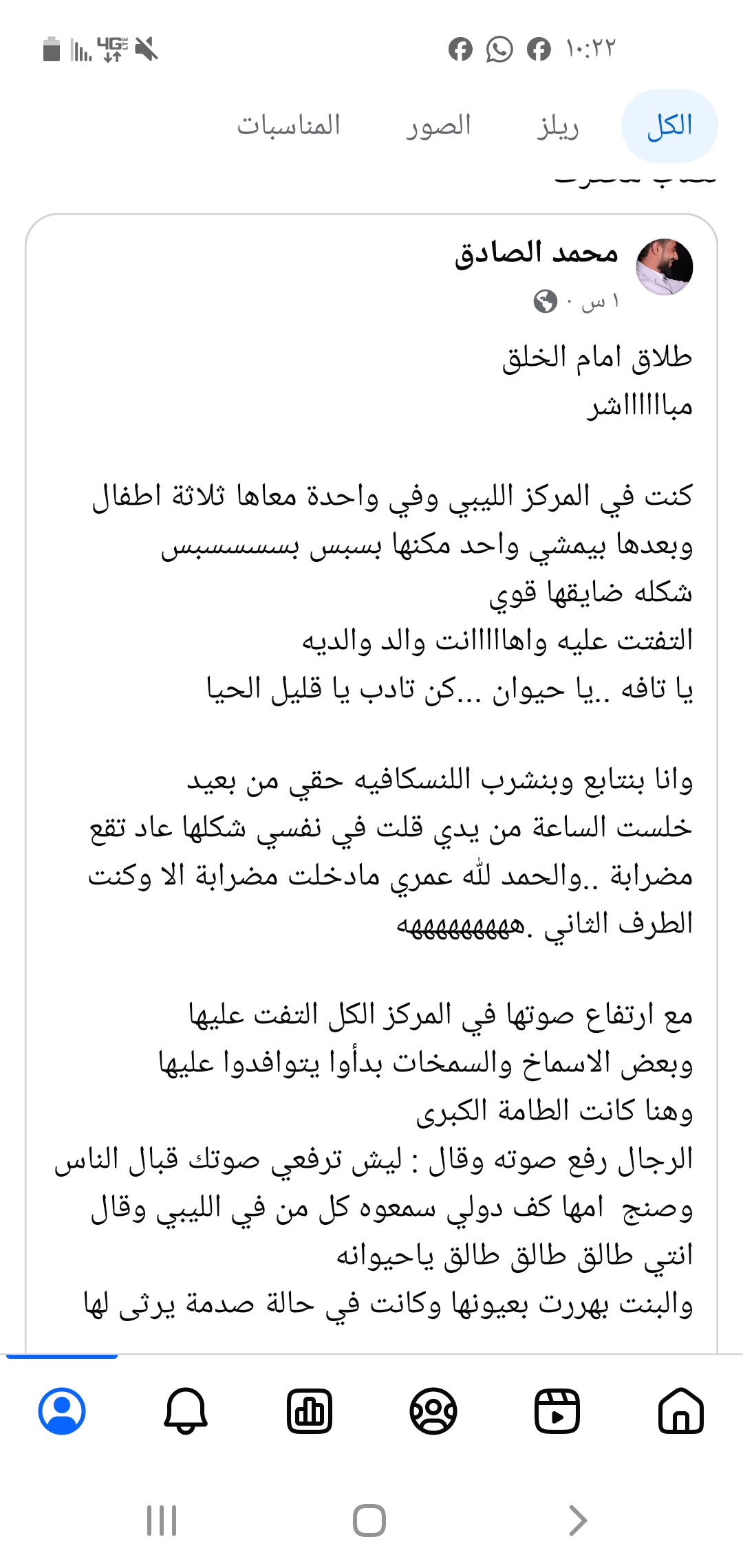Switch to the الصور tab
This screenshot has height=1568, width=743.
438,126
